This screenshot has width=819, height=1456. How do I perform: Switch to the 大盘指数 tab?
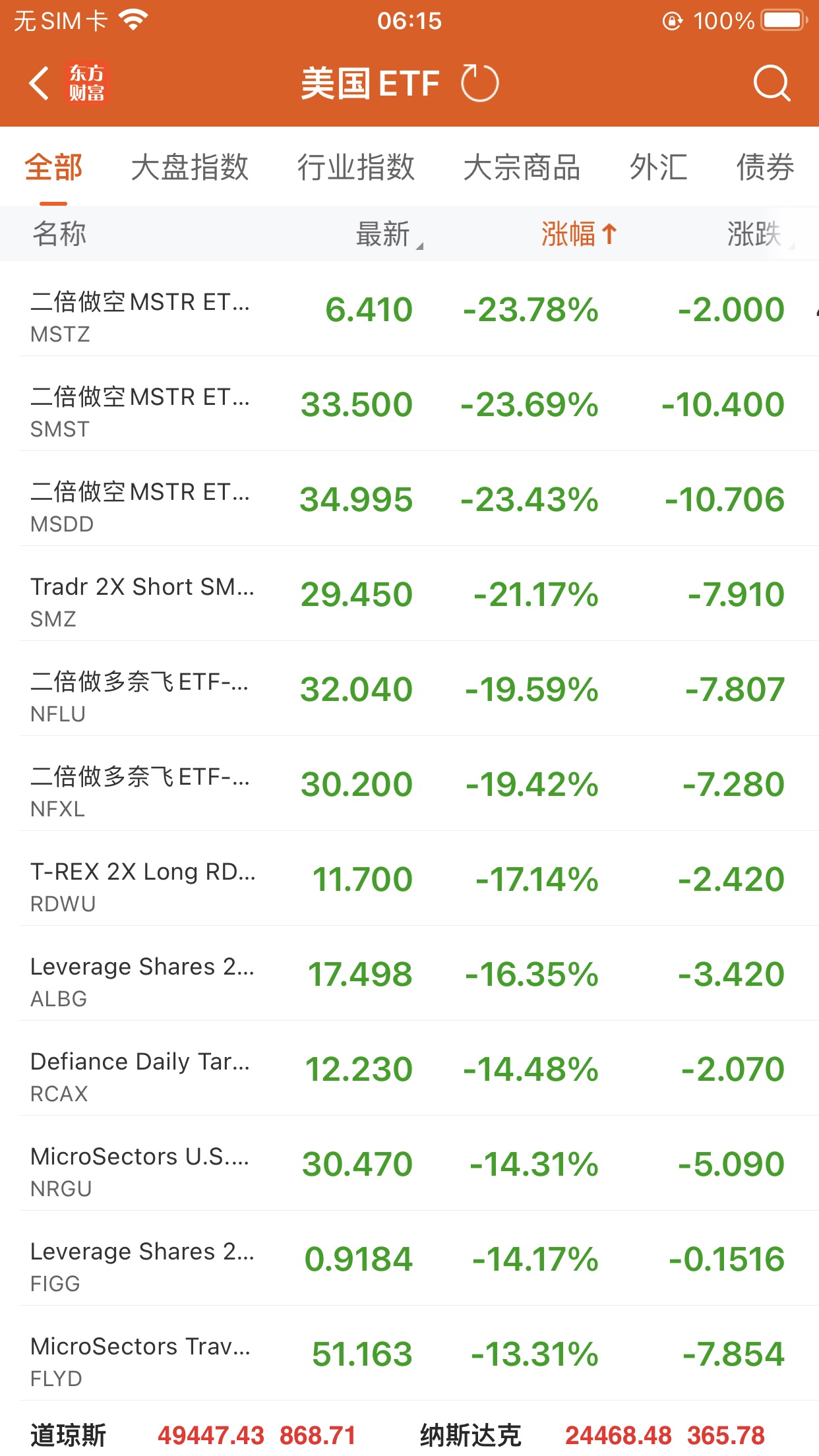coord(189,167)
